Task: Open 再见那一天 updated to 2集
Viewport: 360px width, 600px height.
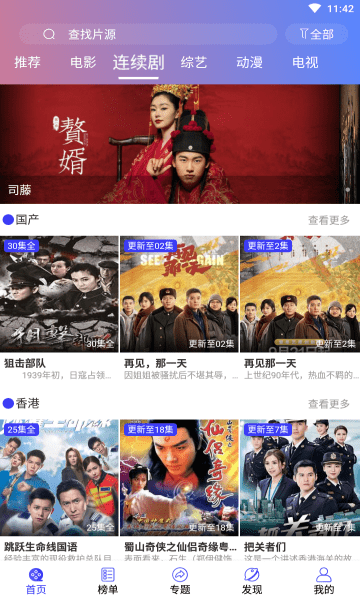Action: [x=300, y=308]
